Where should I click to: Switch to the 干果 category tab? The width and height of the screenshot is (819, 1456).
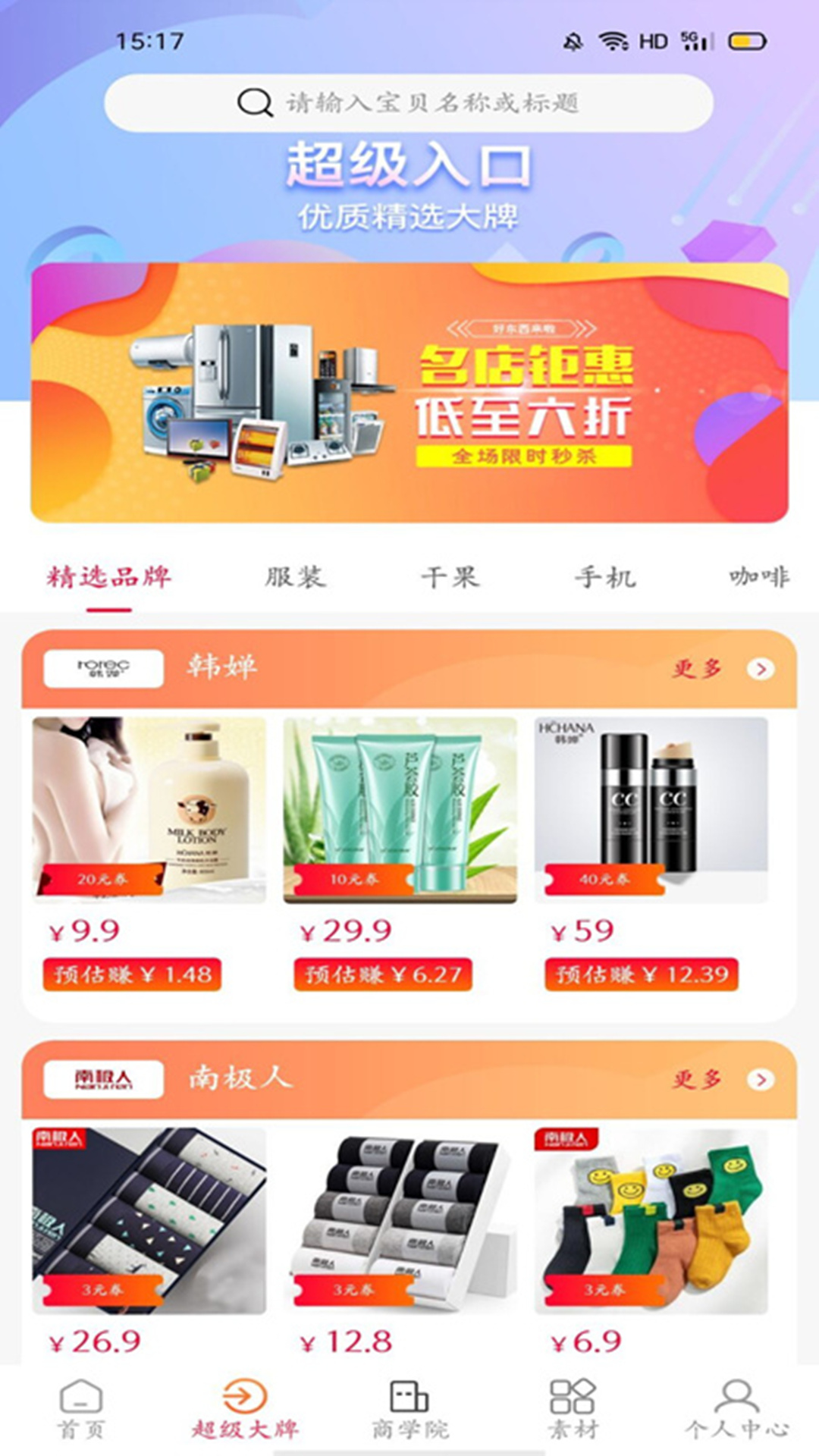(x=450, y=578)
